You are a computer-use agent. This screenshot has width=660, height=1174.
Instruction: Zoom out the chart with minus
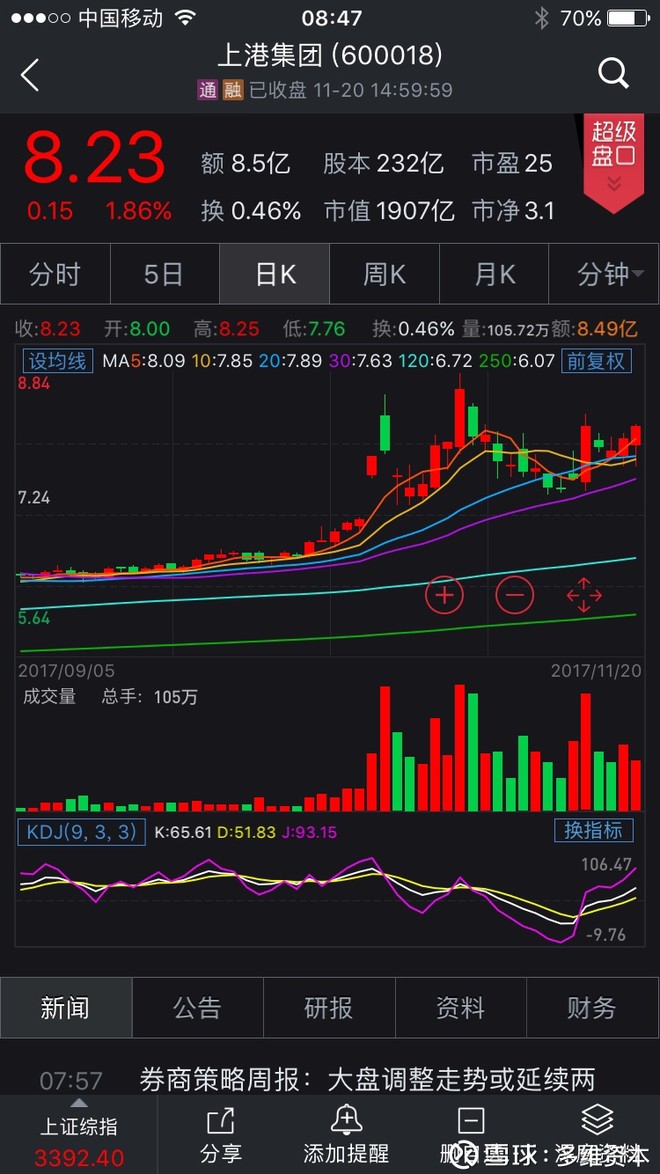click(x=515, y=595)
